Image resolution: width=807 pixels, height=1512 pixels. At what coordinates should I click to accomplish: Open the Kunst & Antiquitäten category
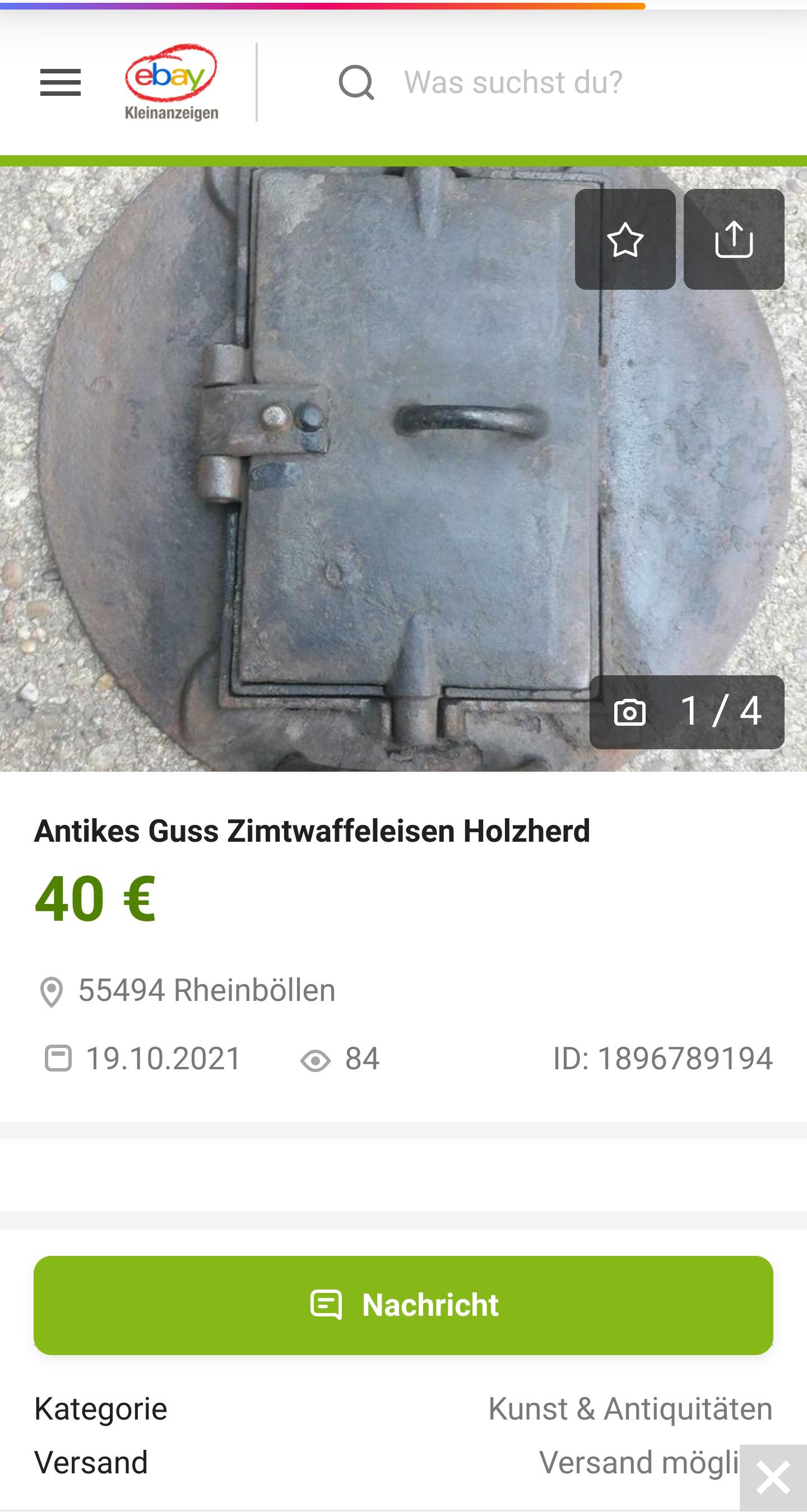click(630, 1409)
